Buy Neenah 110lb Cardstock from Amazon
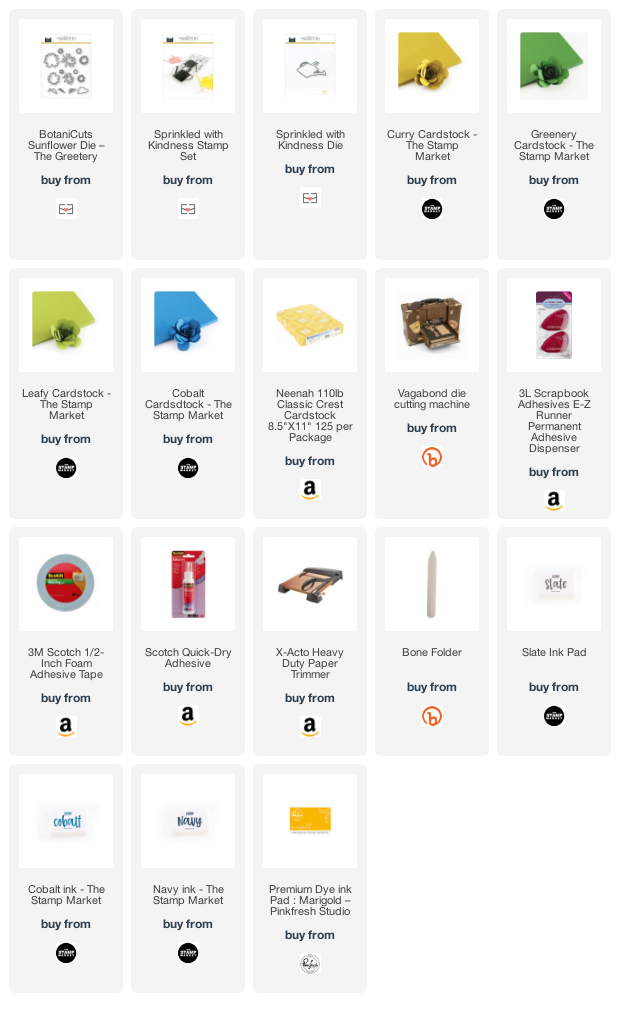620x1014 pixels. click(310, 490)
